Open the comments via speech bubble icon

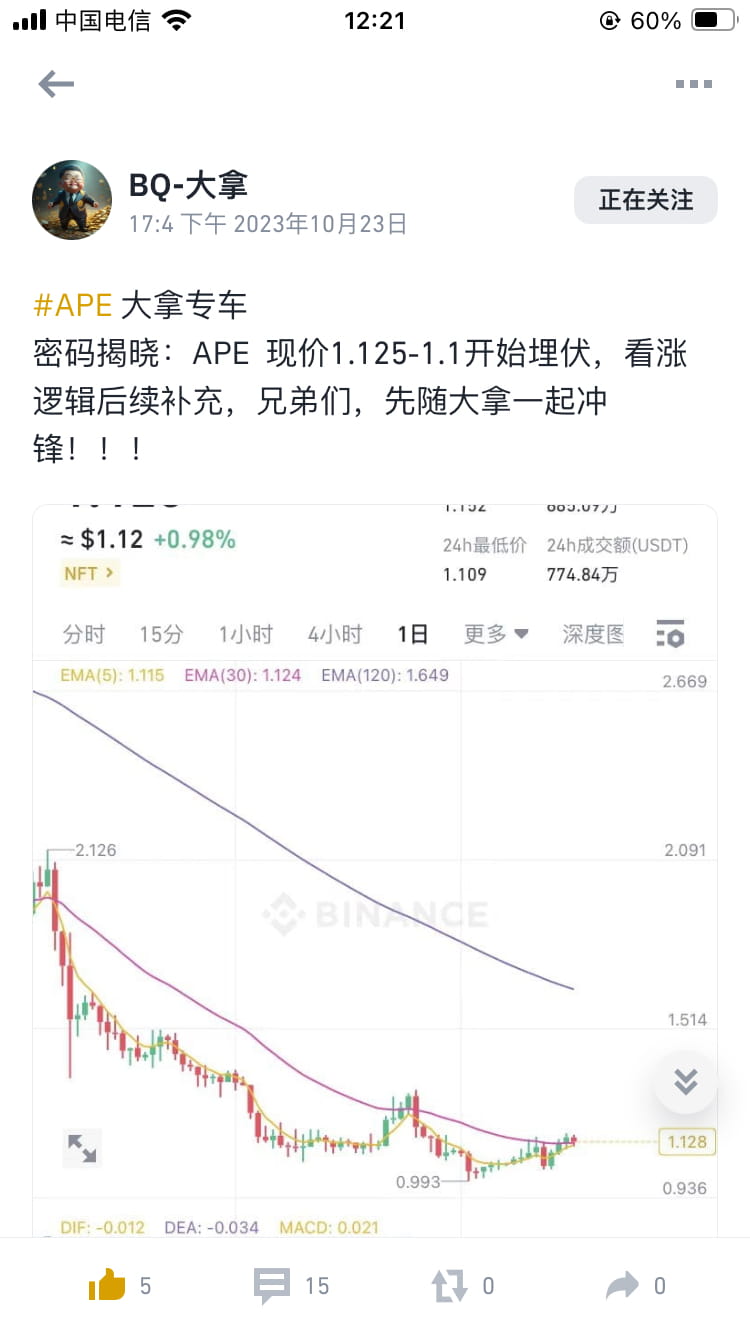click(273, 1285)
